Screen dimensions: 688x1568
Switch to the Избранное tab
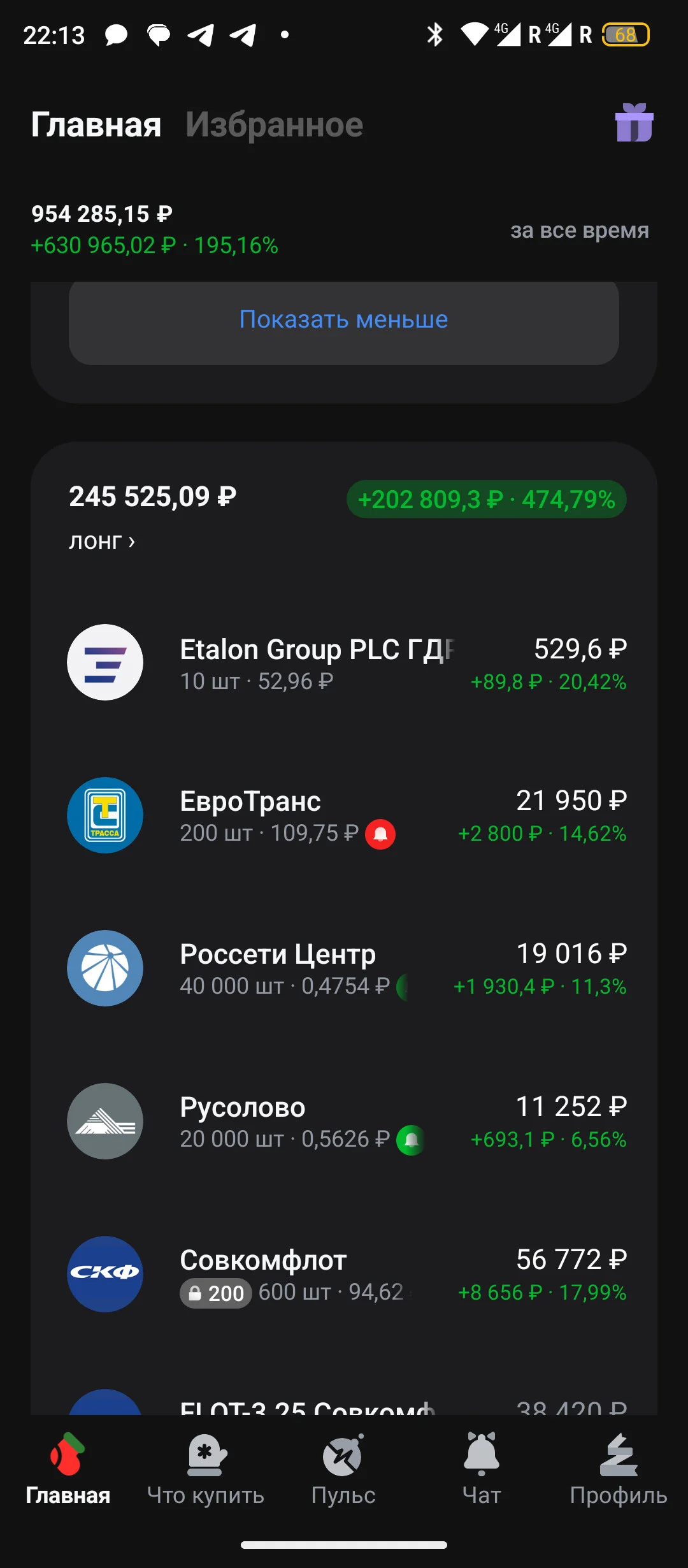tap(275, 124)
